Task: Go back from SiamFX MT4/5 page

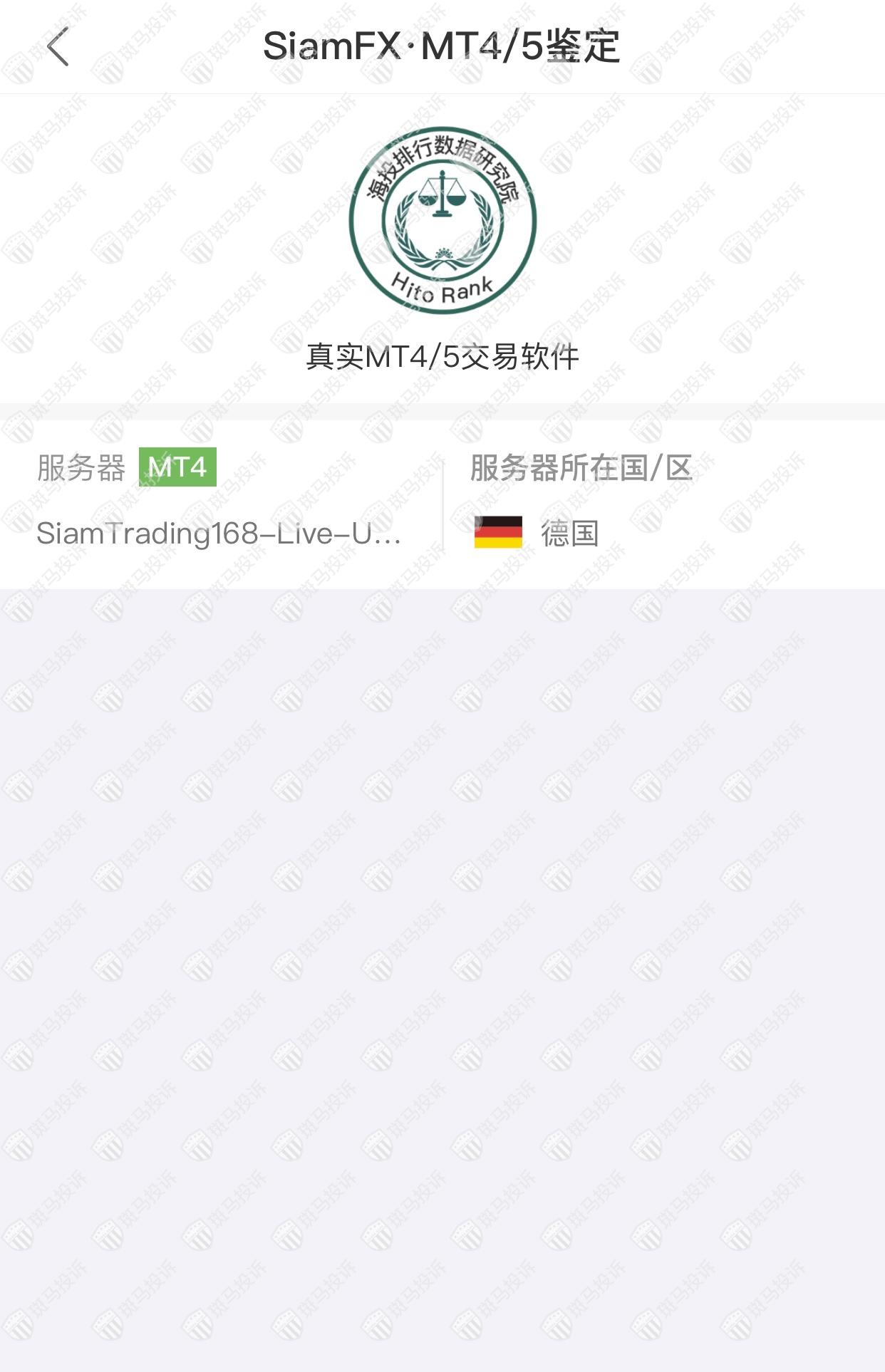Action: [x=58, y=47]
